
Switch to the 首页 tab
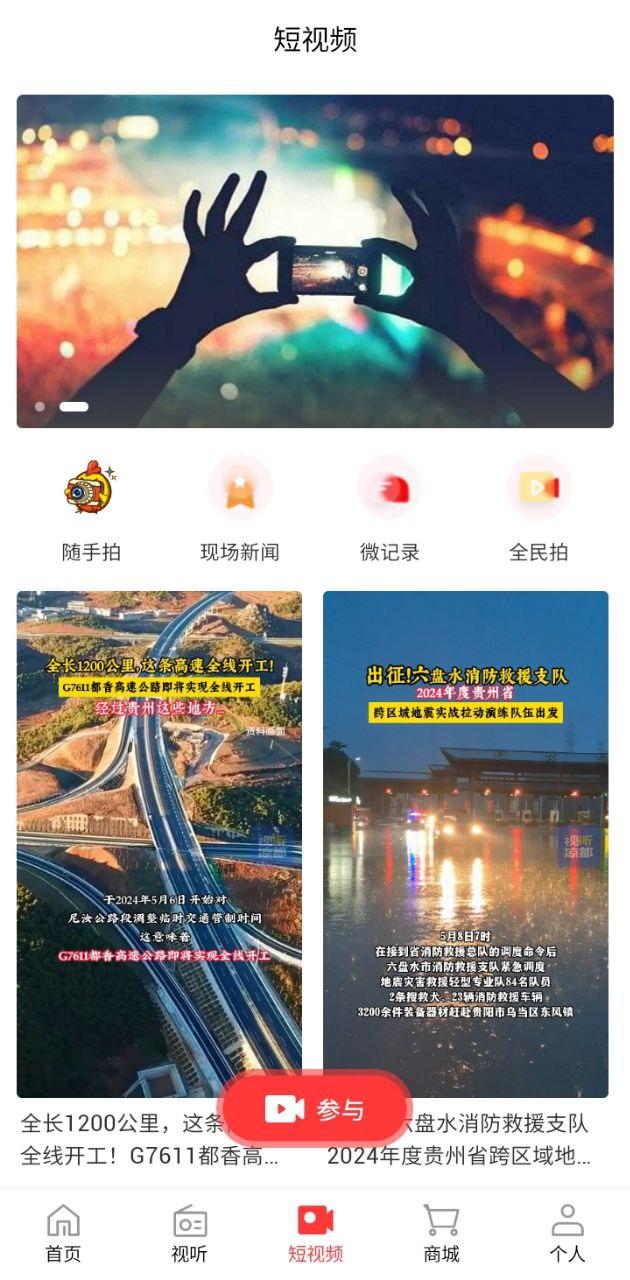pyautogui.click(x=63, y=1234)
